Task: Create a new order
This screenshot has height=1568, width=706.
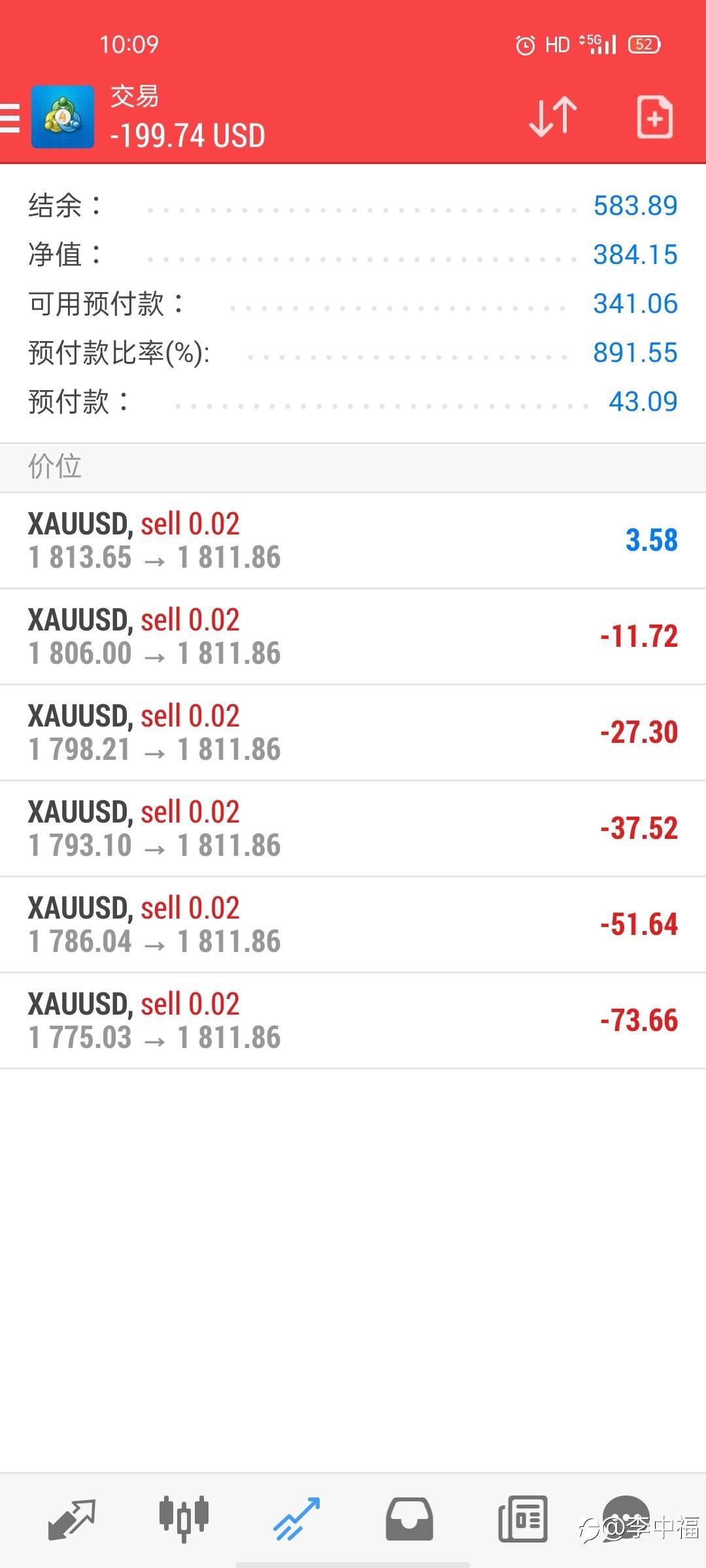Action: 654,118
